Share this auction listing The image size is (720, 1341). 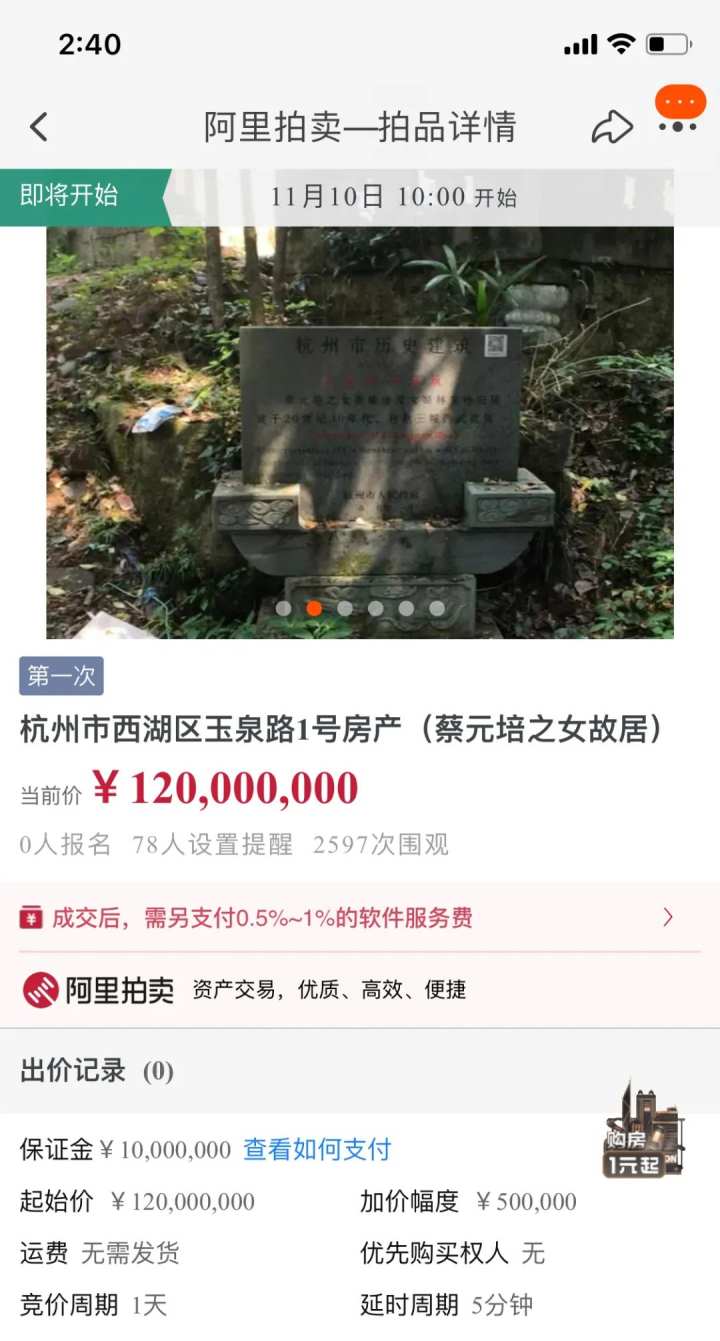(612, 127)
